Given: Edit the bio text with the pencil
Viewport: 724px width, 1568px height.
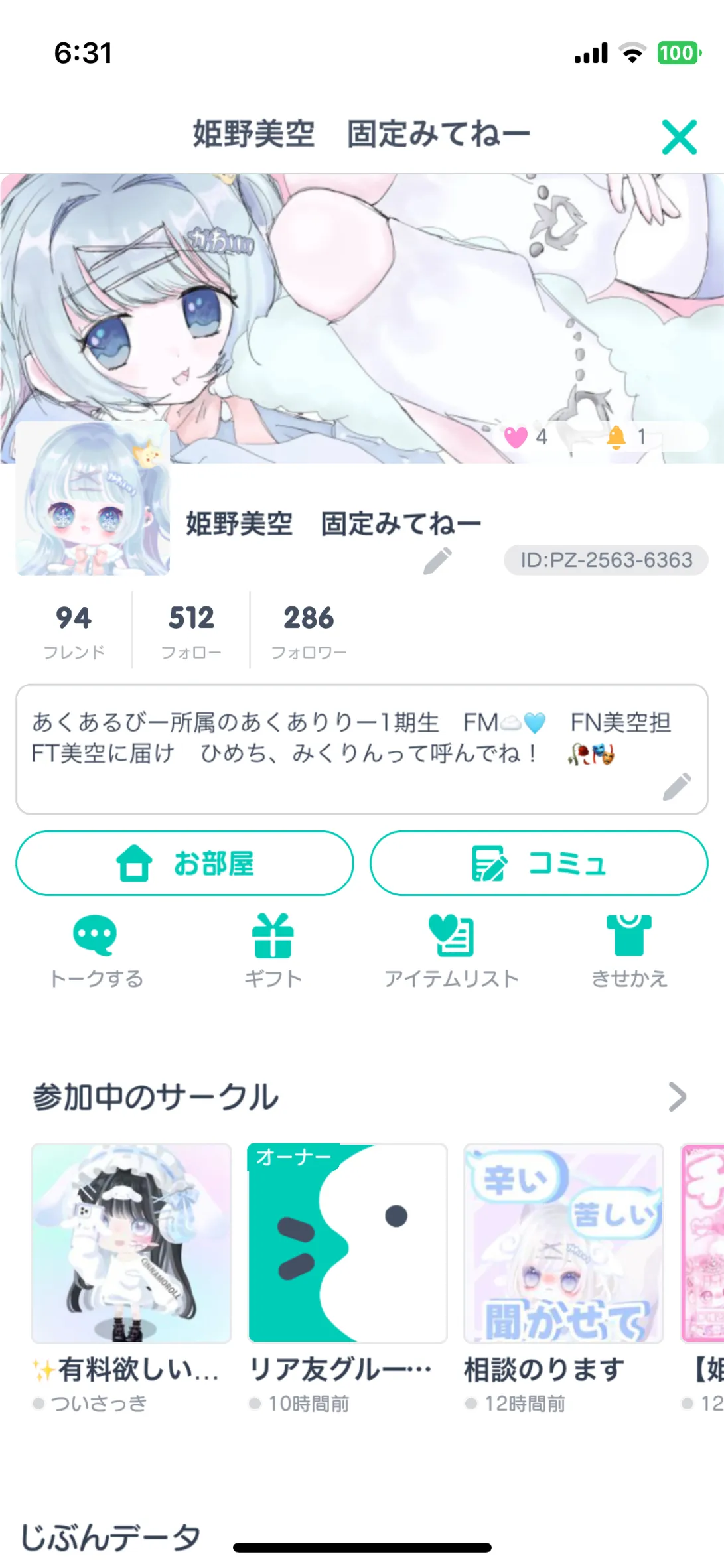Looking at the screenshot, I should pyautogui.click(x=676, y=787).
